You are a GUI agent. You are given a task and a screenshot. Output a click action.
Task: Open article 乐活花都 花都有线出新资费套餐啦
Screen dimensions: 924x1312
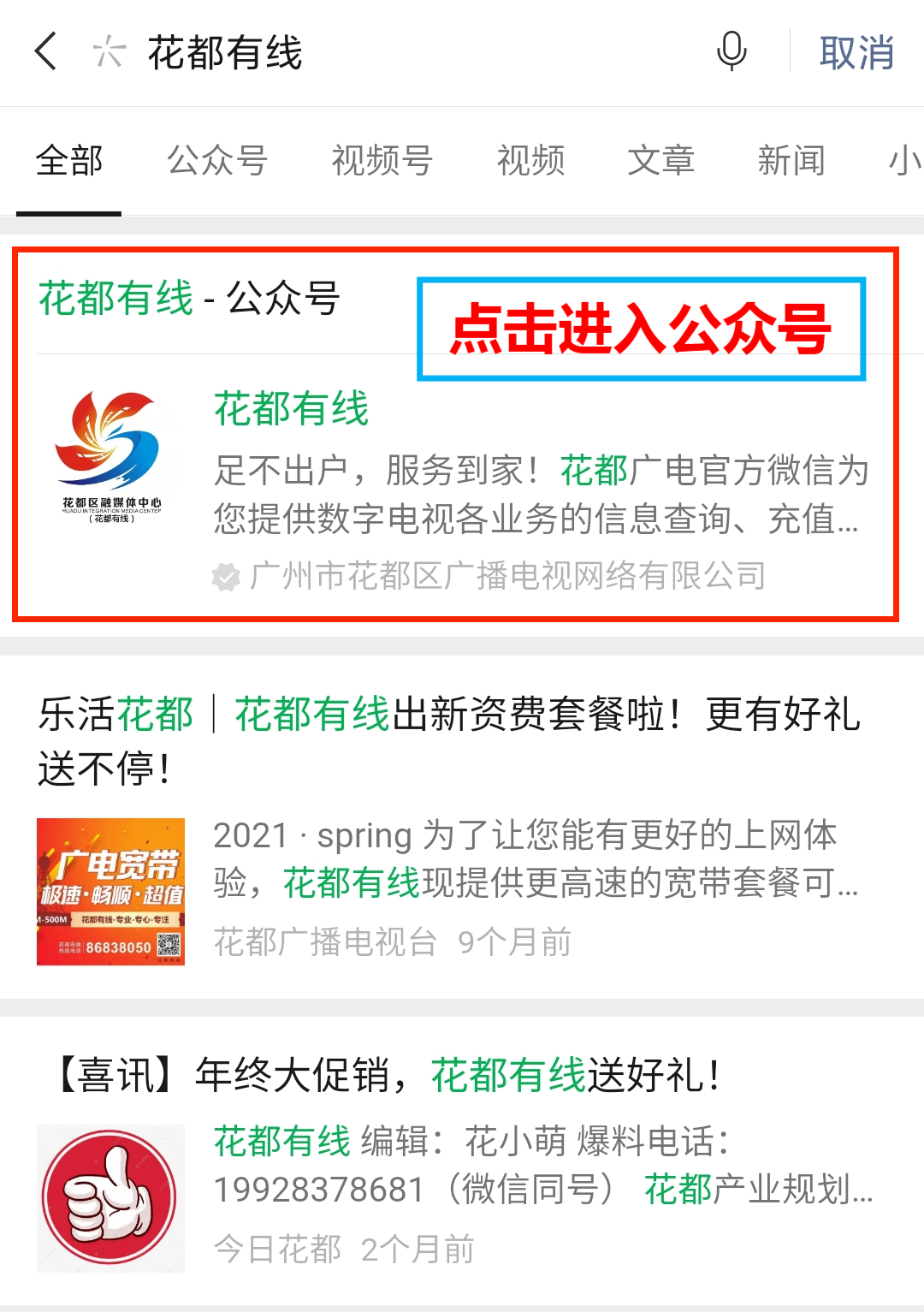coord(449,740)
